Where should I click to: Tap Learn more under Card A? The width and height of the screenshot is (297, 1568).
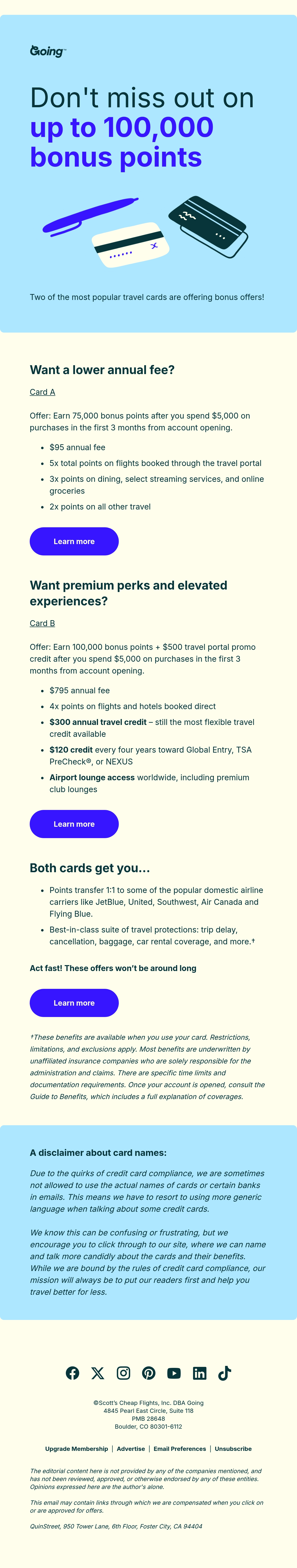pyautogui.click(x=74, y=541)
